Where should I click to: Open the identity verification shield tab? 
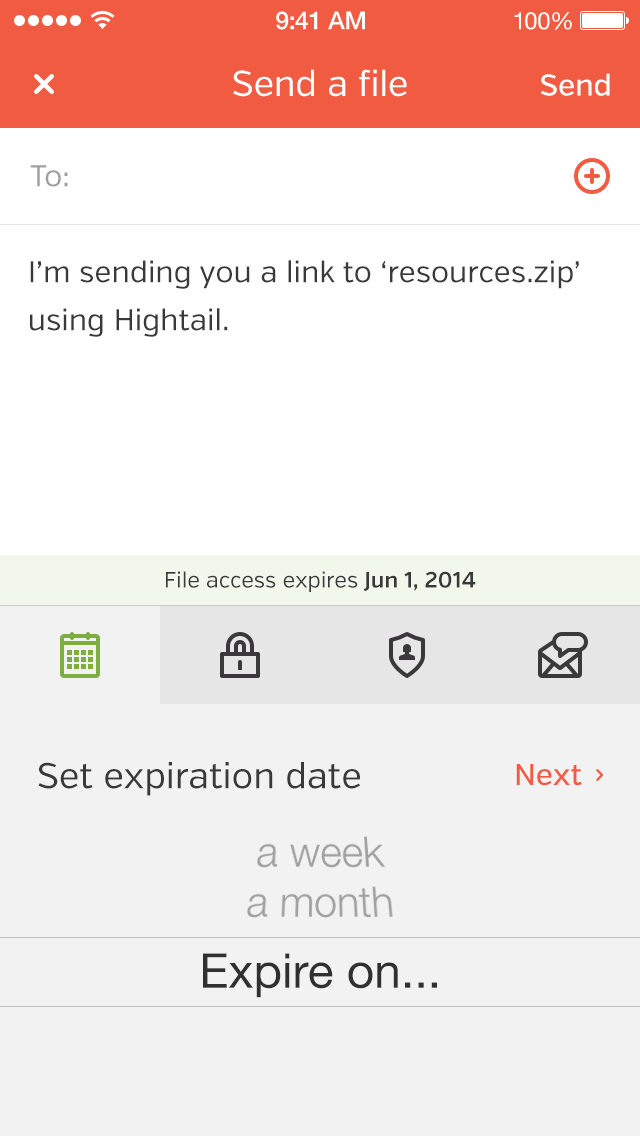[x=406, y=655]
